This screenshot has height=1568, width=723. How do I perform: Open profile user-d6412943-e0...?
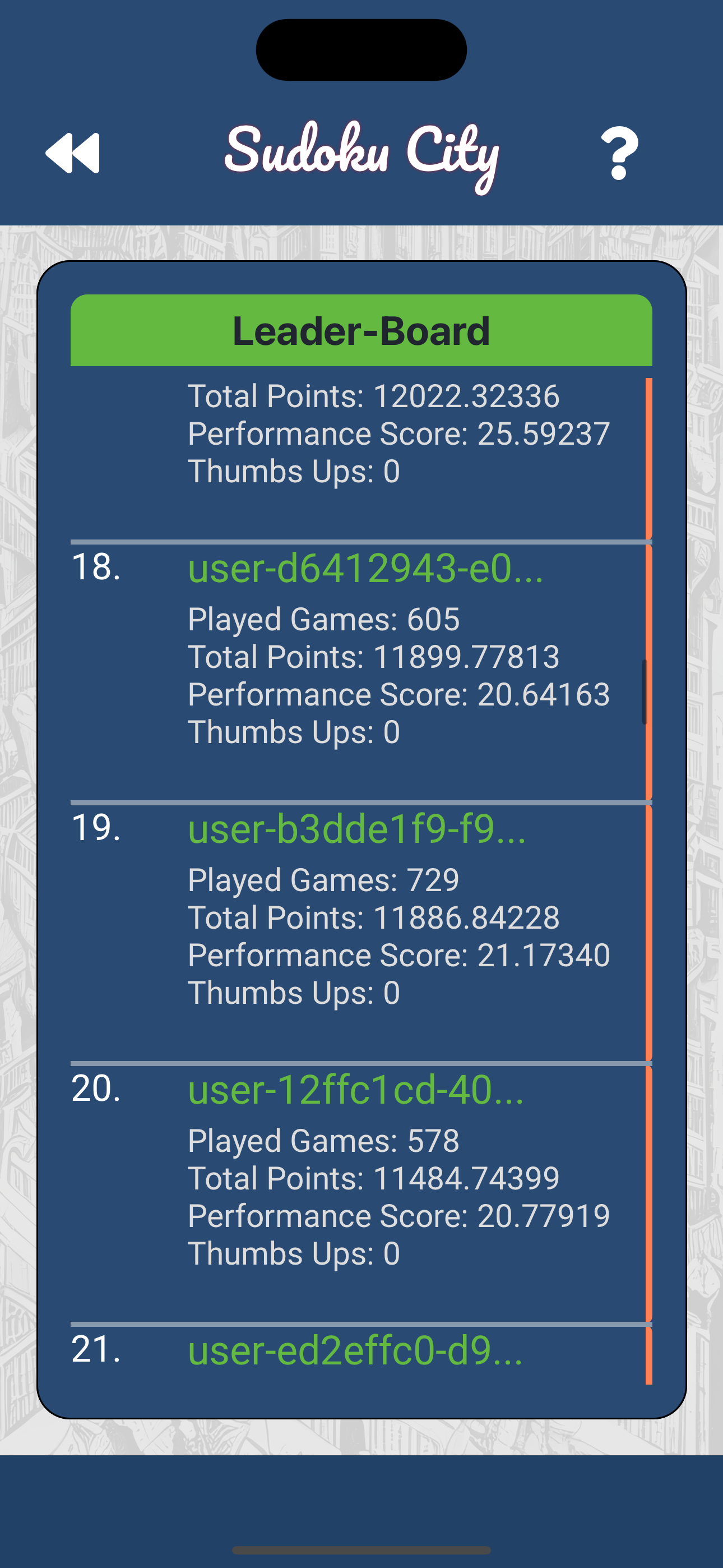[365, 568]
